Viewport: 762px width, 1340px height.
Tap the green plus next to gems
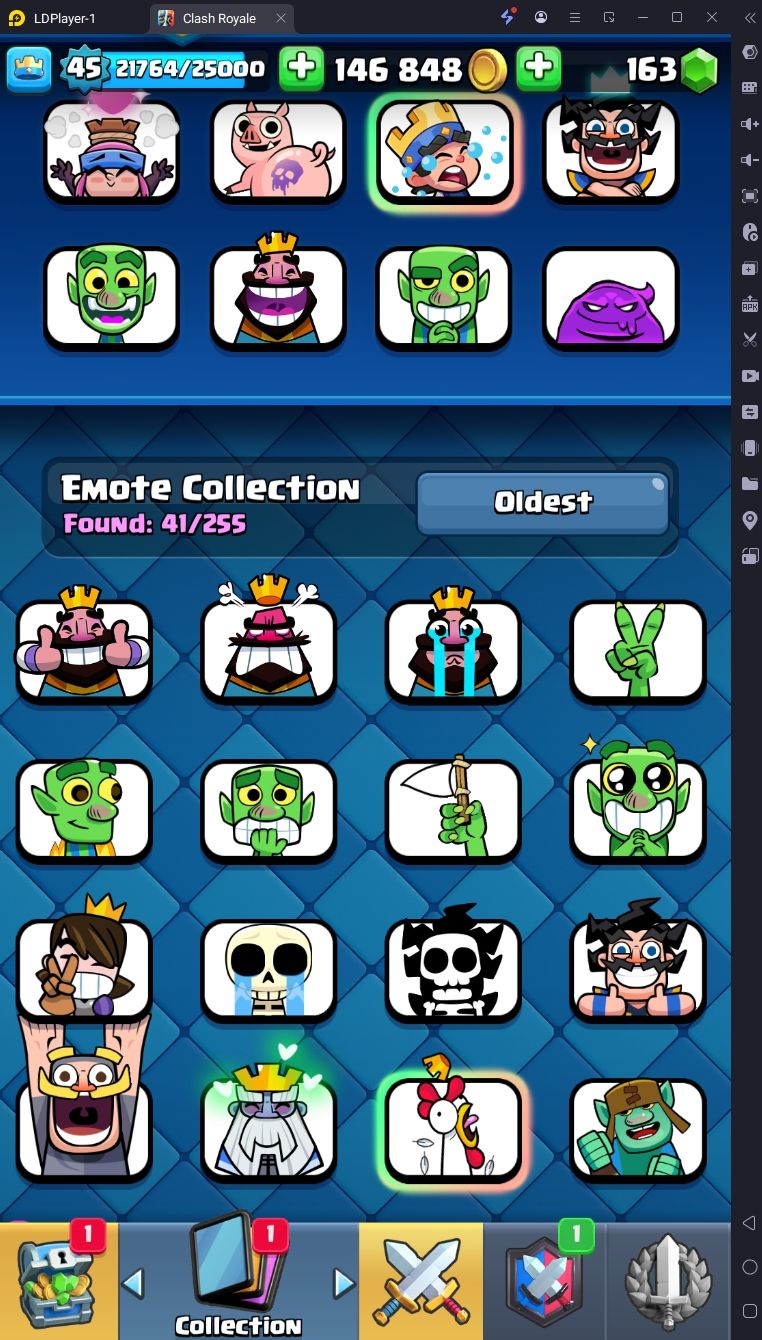(538, 68)
